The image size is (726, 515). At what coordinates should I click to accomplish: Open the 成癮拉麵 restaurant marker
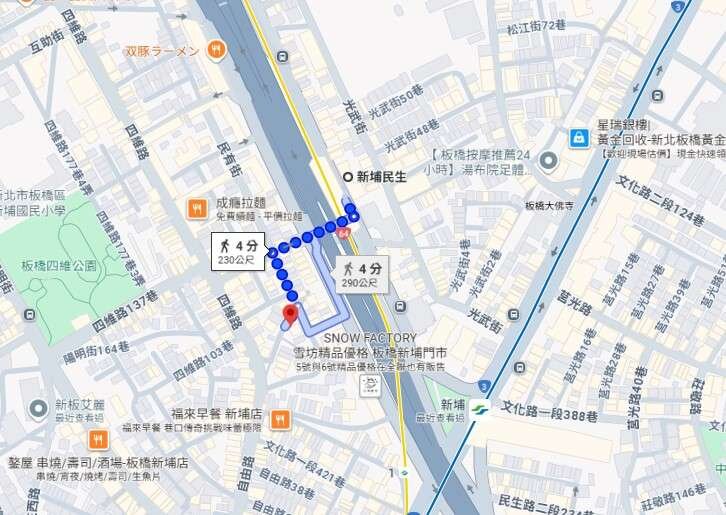[x=197, y=208]
